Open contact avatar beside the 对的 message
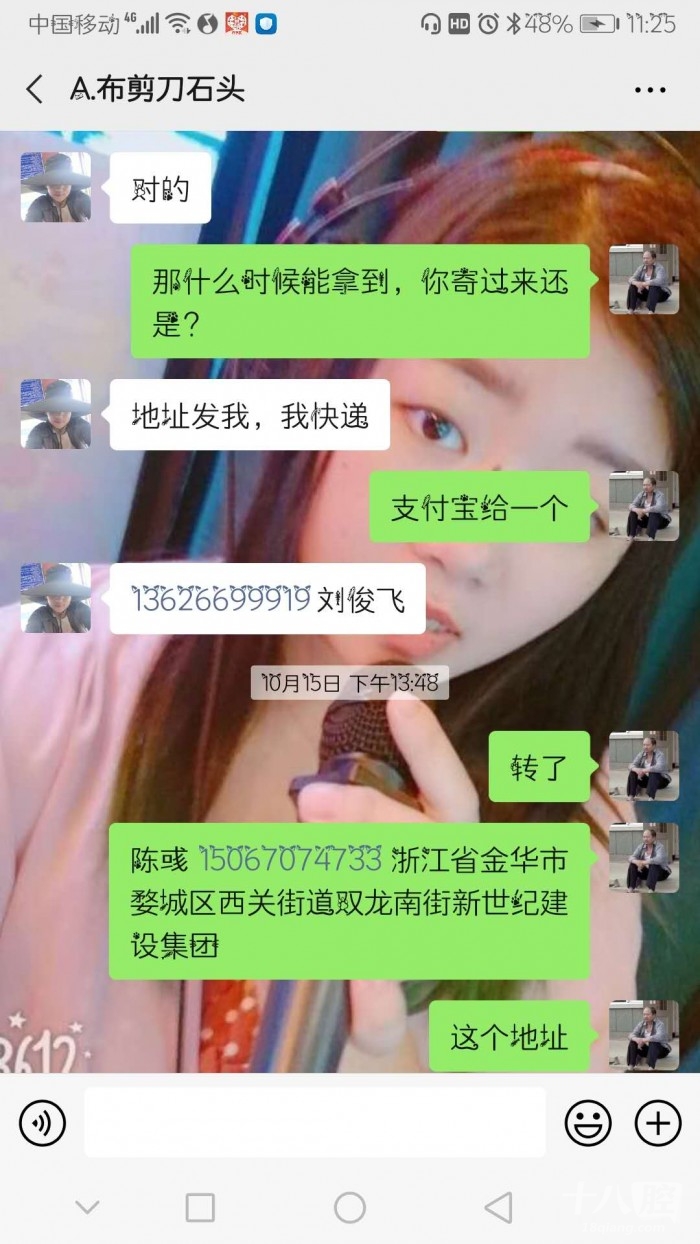 tap(56, 187)
